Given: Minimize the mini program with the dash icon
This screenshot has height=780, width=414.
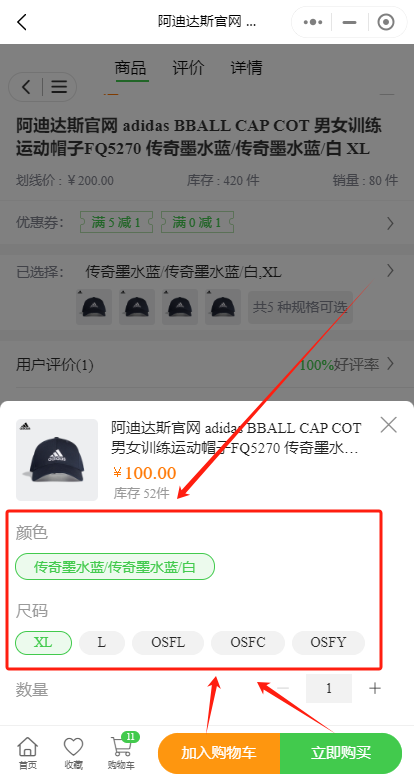Looking at the screenshot, I should (350, 22).
